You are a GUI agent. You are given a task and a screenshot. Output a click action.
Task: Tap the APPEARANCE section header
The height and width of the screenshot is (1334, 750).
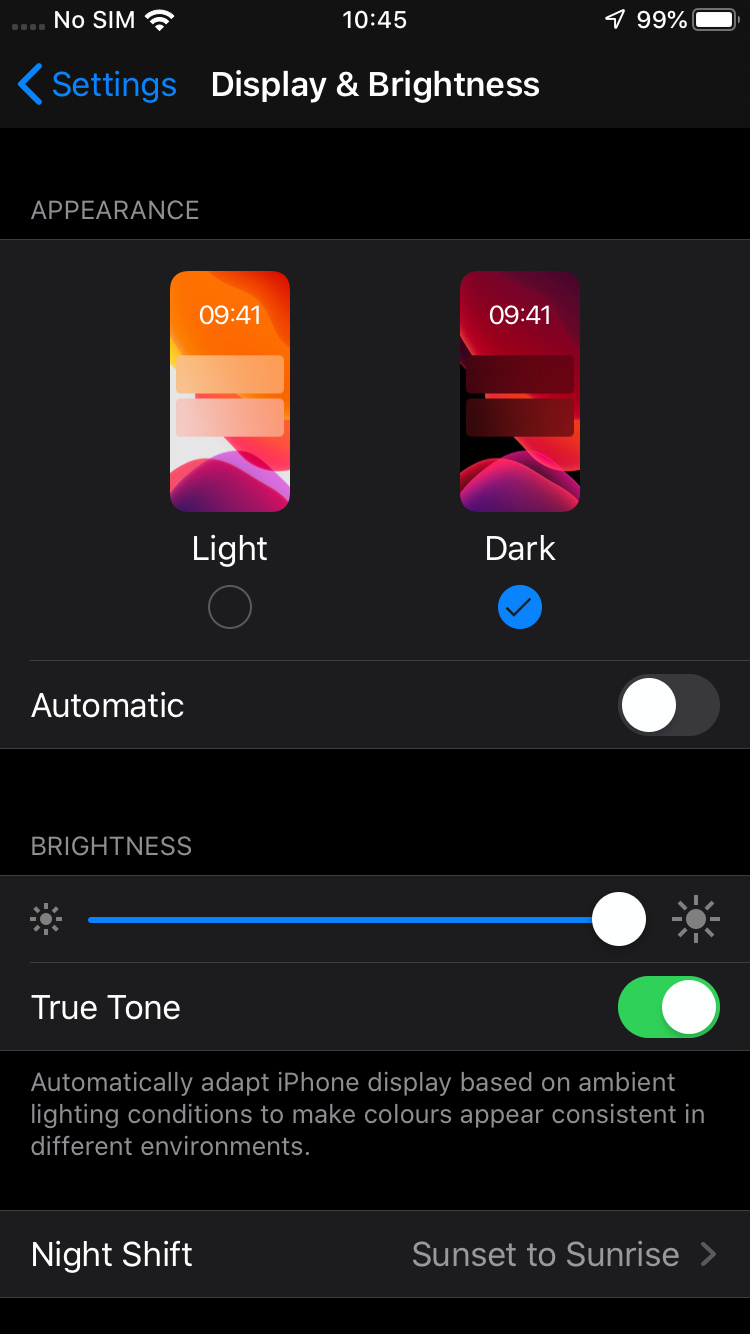click(x=115, y=210)
